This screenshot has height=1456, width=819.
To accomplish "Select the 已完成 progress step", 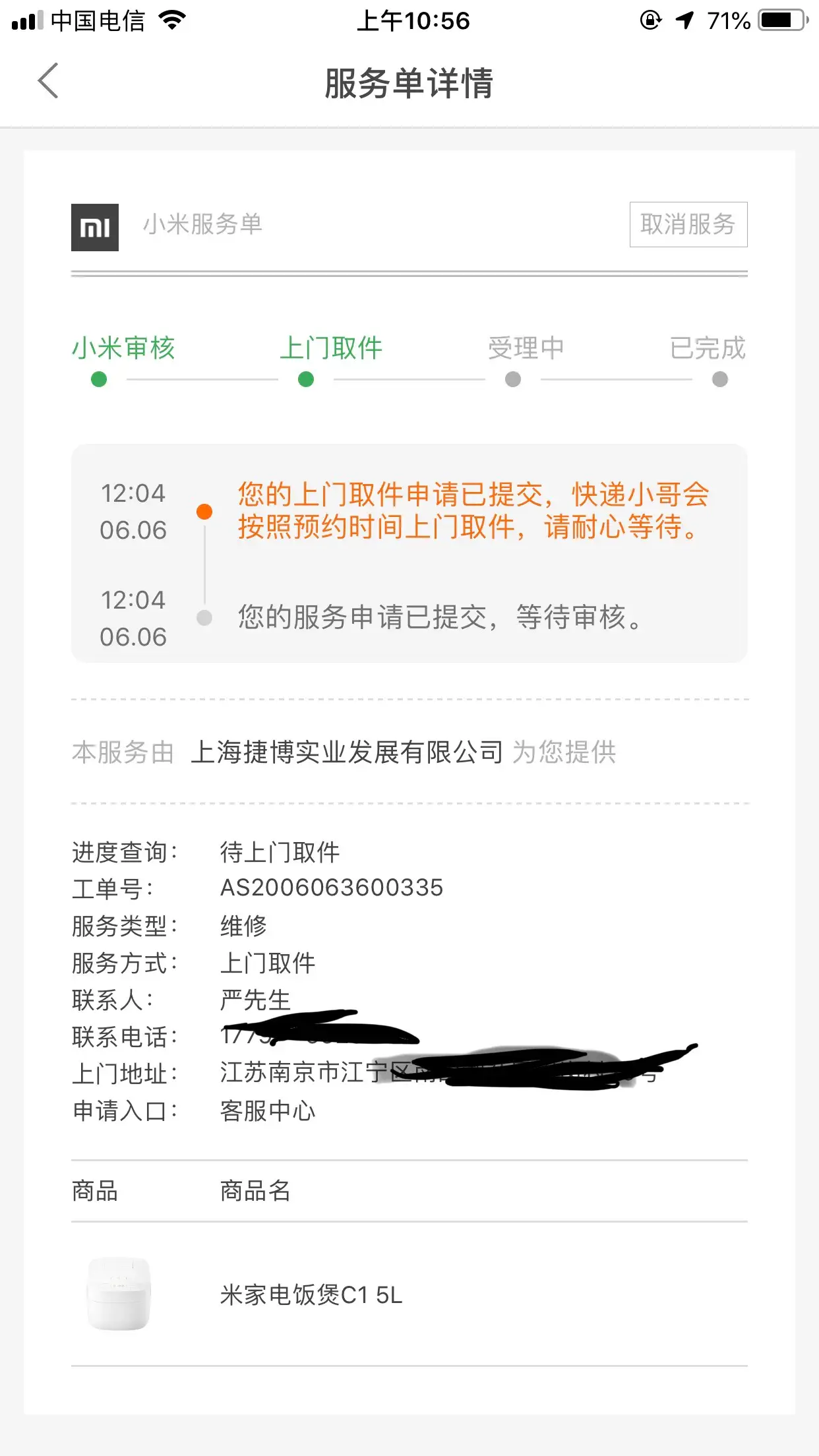I will [708, 348].
